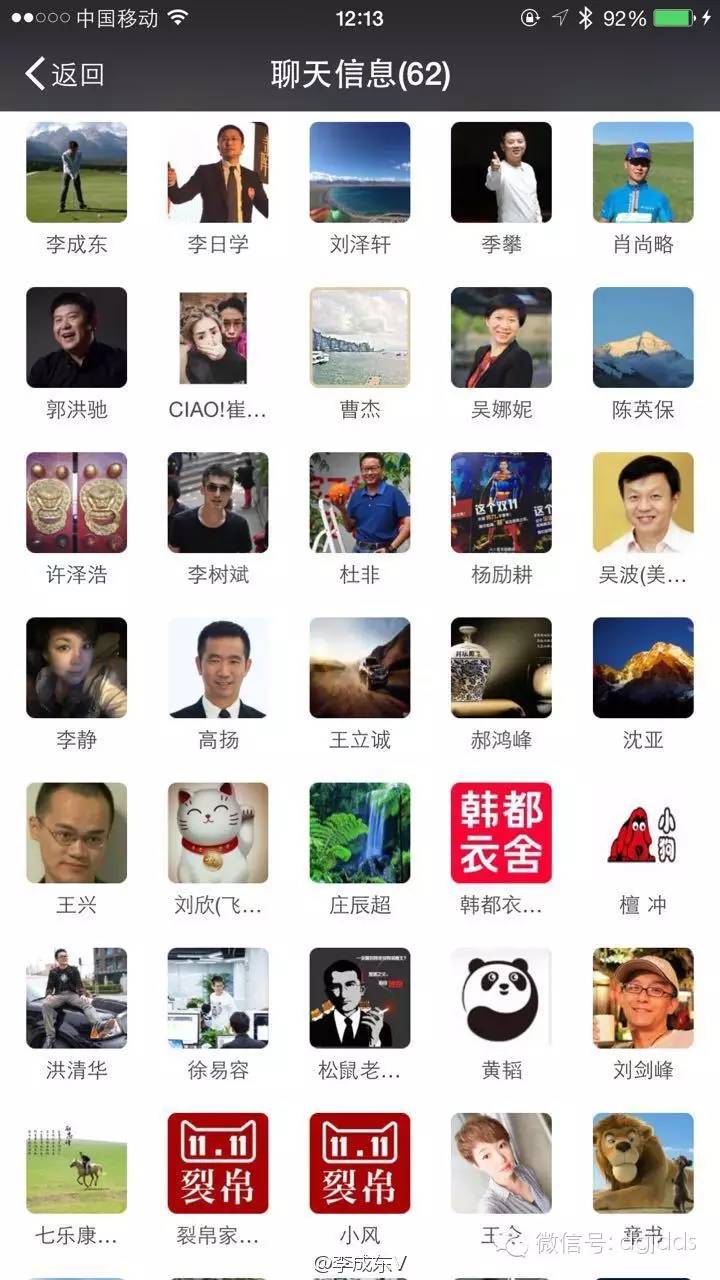The width and height of the screenshot is (720, 1280).
Task: View 刘剑峰's profile
Action: click(643, 997)
